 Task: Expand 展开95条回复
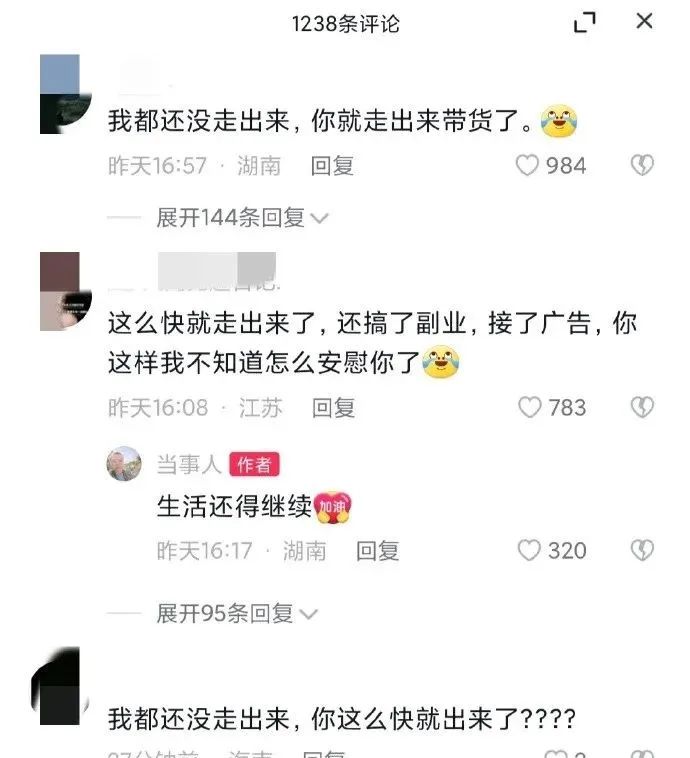tap(236, 613)
